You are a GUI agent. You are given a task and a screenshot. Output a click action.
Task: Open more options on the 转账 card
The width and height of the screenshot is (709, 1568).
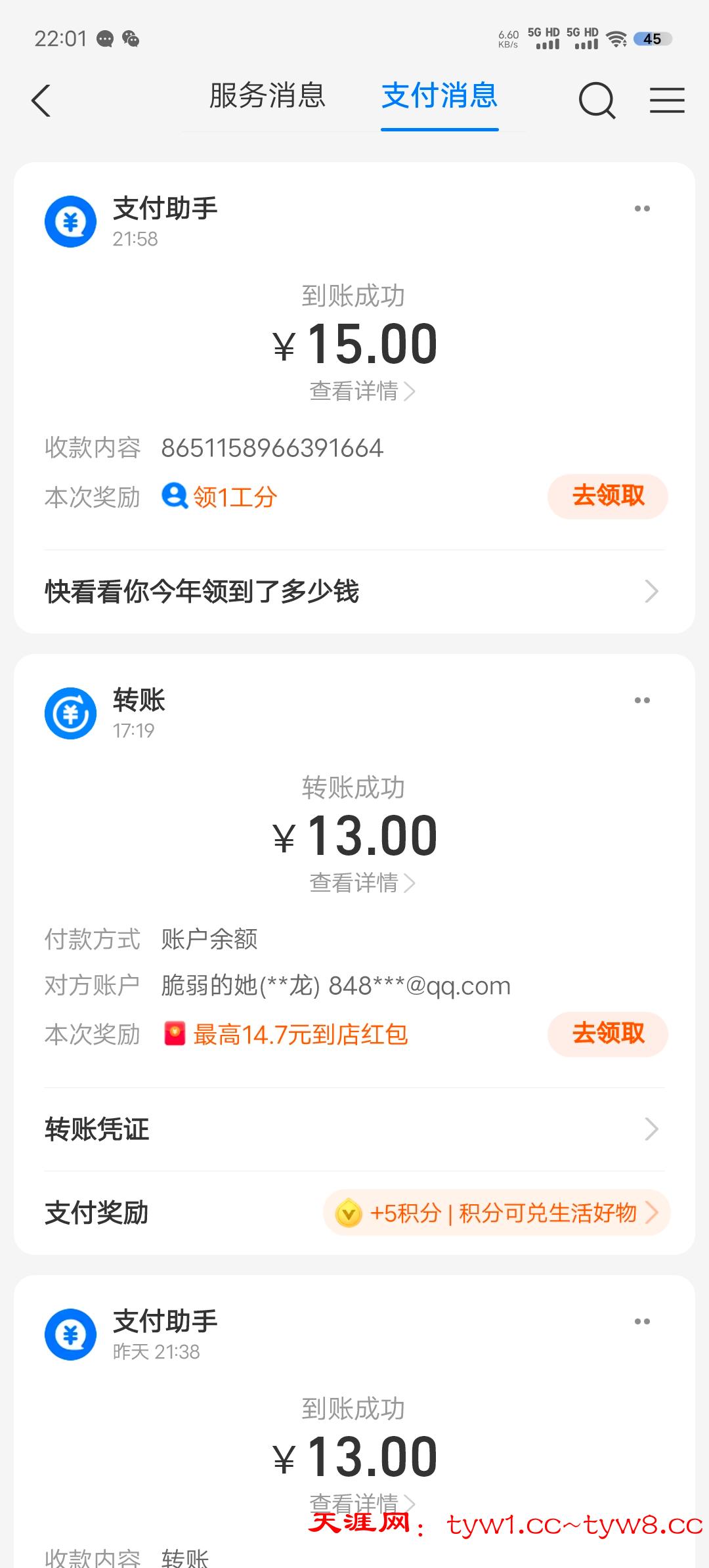tap(642, 701)
